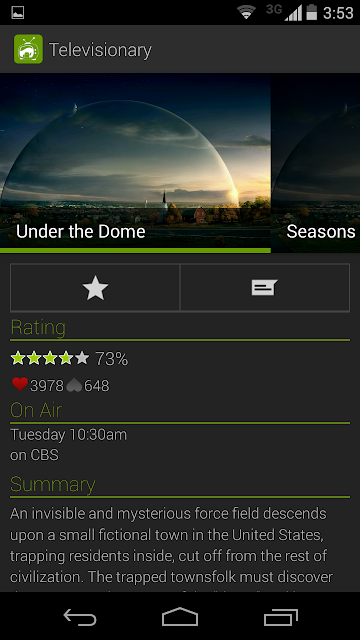Select the Under the Dome tab

click(x=81, y=231)
